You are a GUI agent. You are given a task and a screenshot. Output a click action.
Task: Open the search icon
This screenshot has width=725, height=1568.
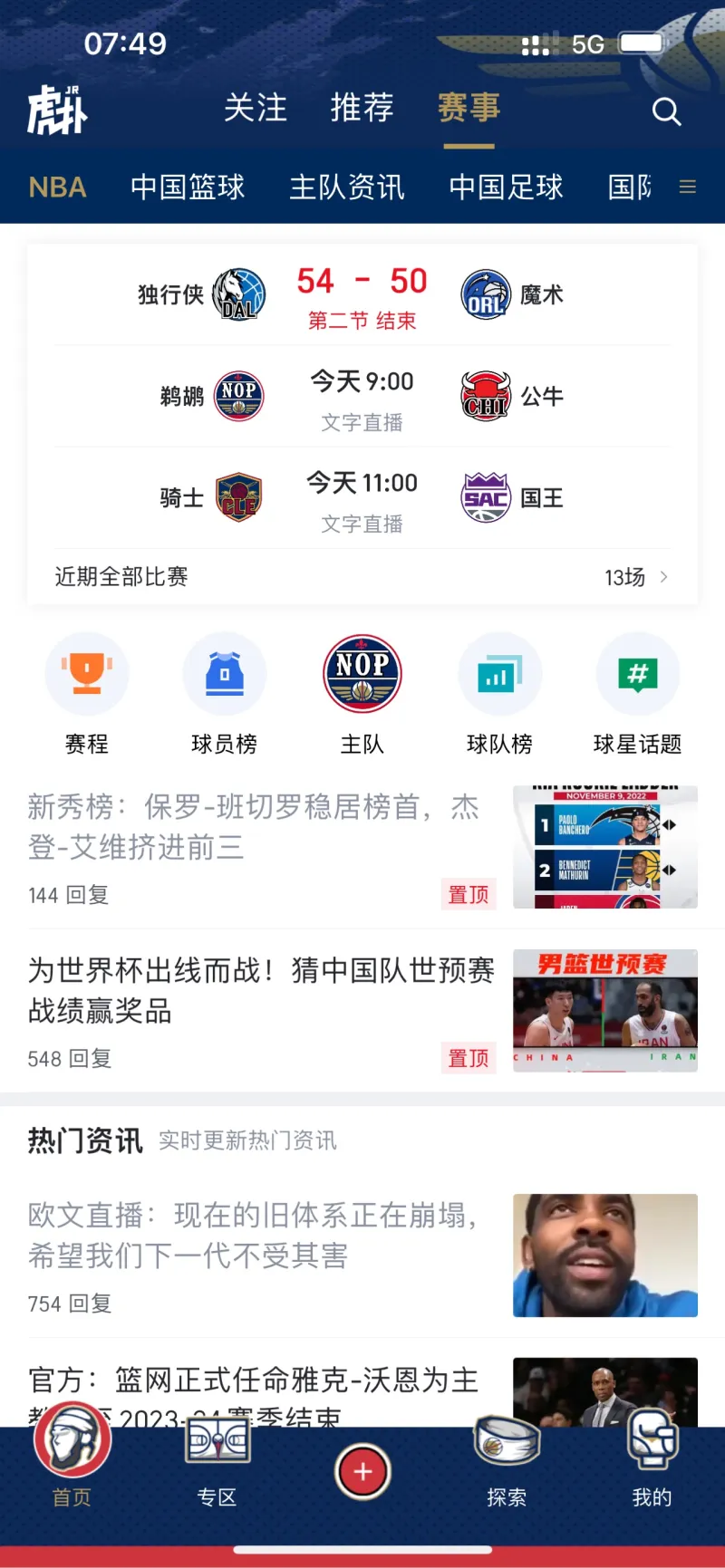click(666, 111)
